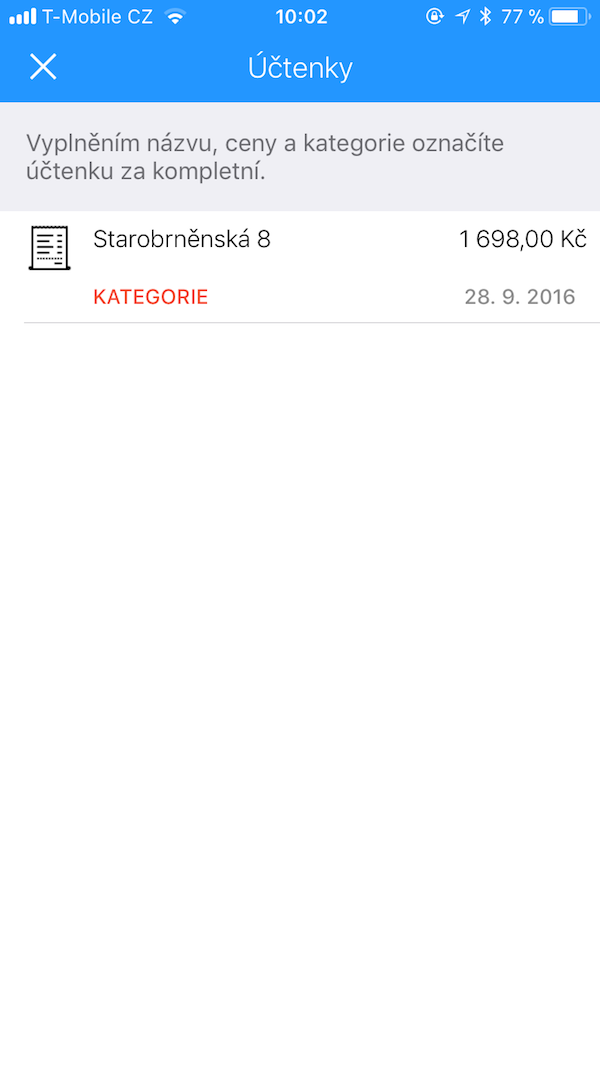Open the Starobrněnská 8 receipt
Screen dimensions: 600x1067
pos(300,266)
